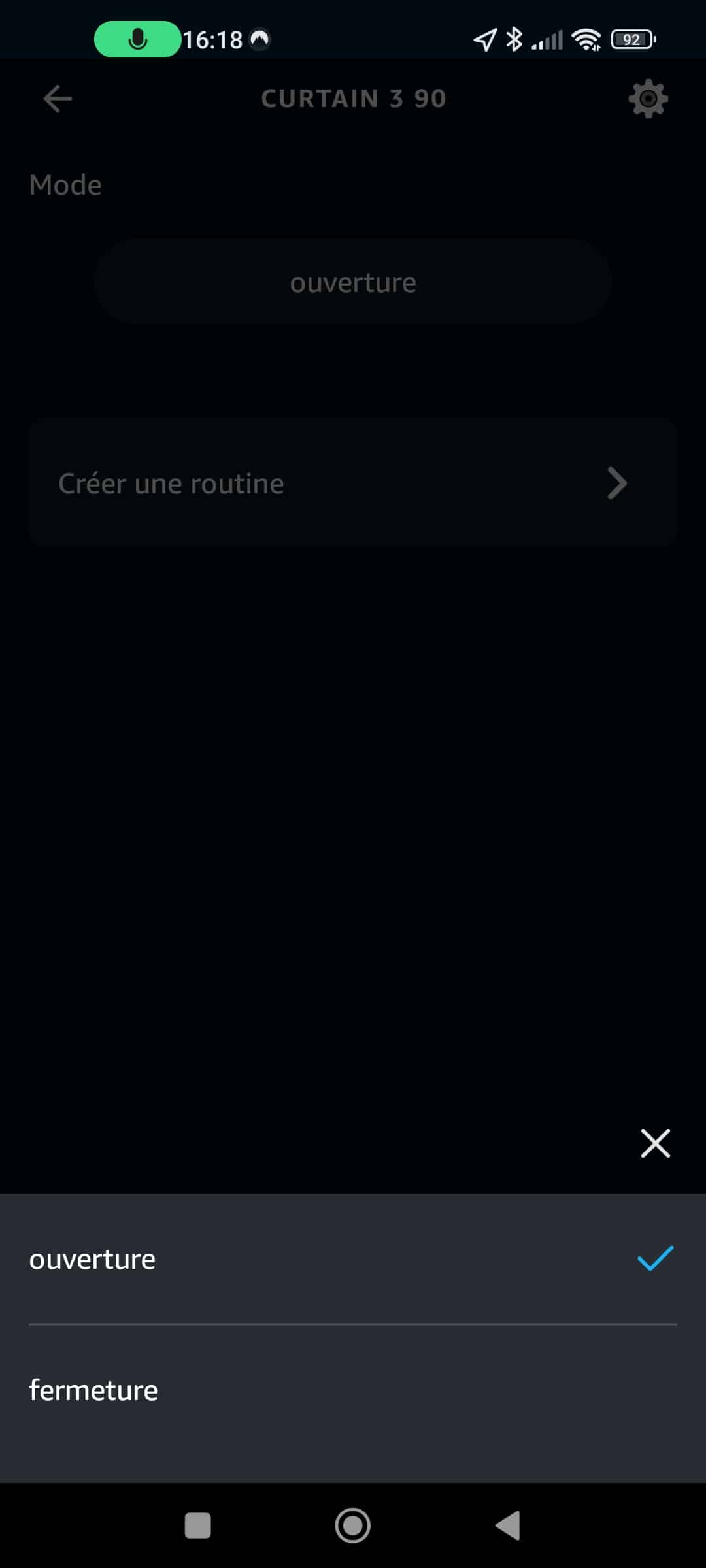Select the fermeture mode option
The width and height of the screenshot is (706, 1568).
pyautogui.click(x=353, y=1390)
